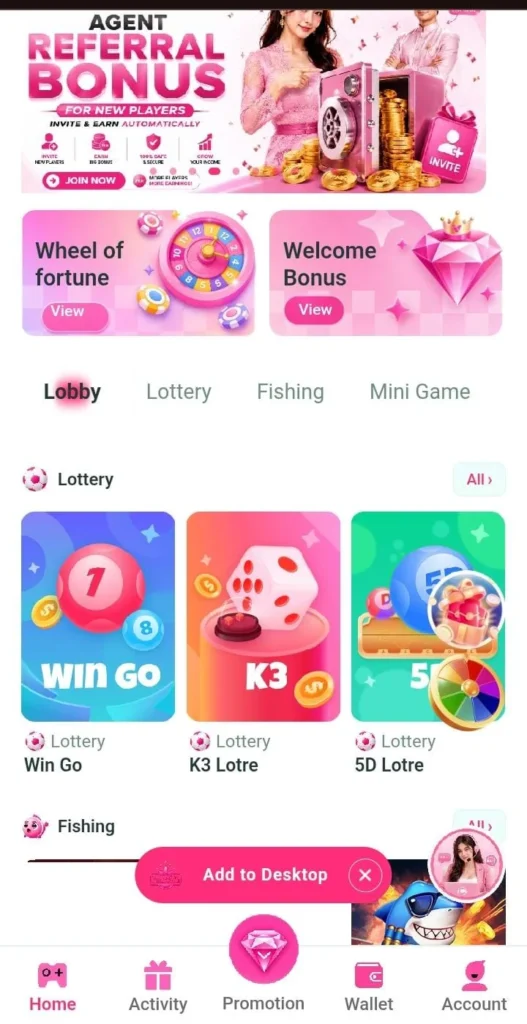Go to Home in bottom navigation
Image resolution: width=527 pixels, height=1024 pixels.
coord(52,987)
